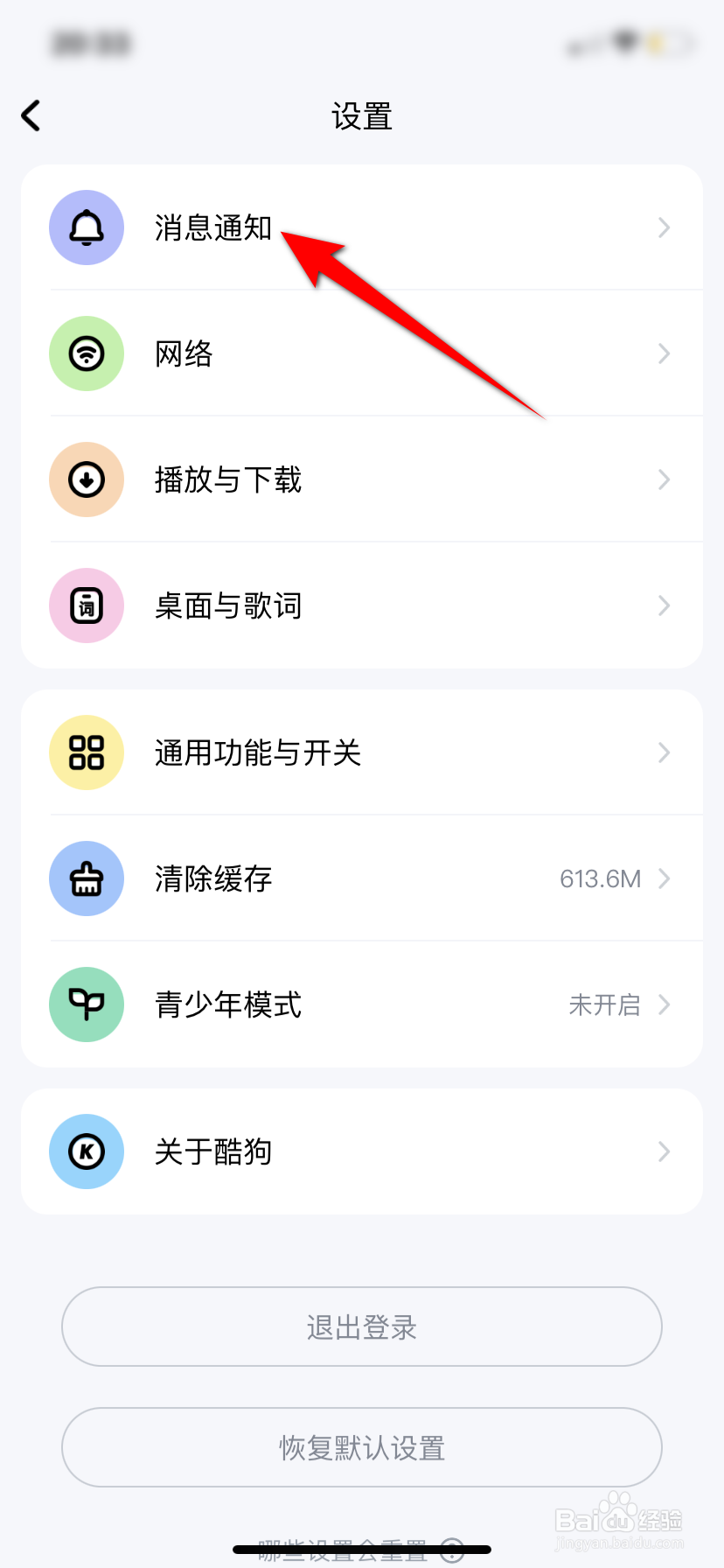Open 青少年模式 settings
The width and height of the screenshot is (724, 1568).
point(360,1004)
